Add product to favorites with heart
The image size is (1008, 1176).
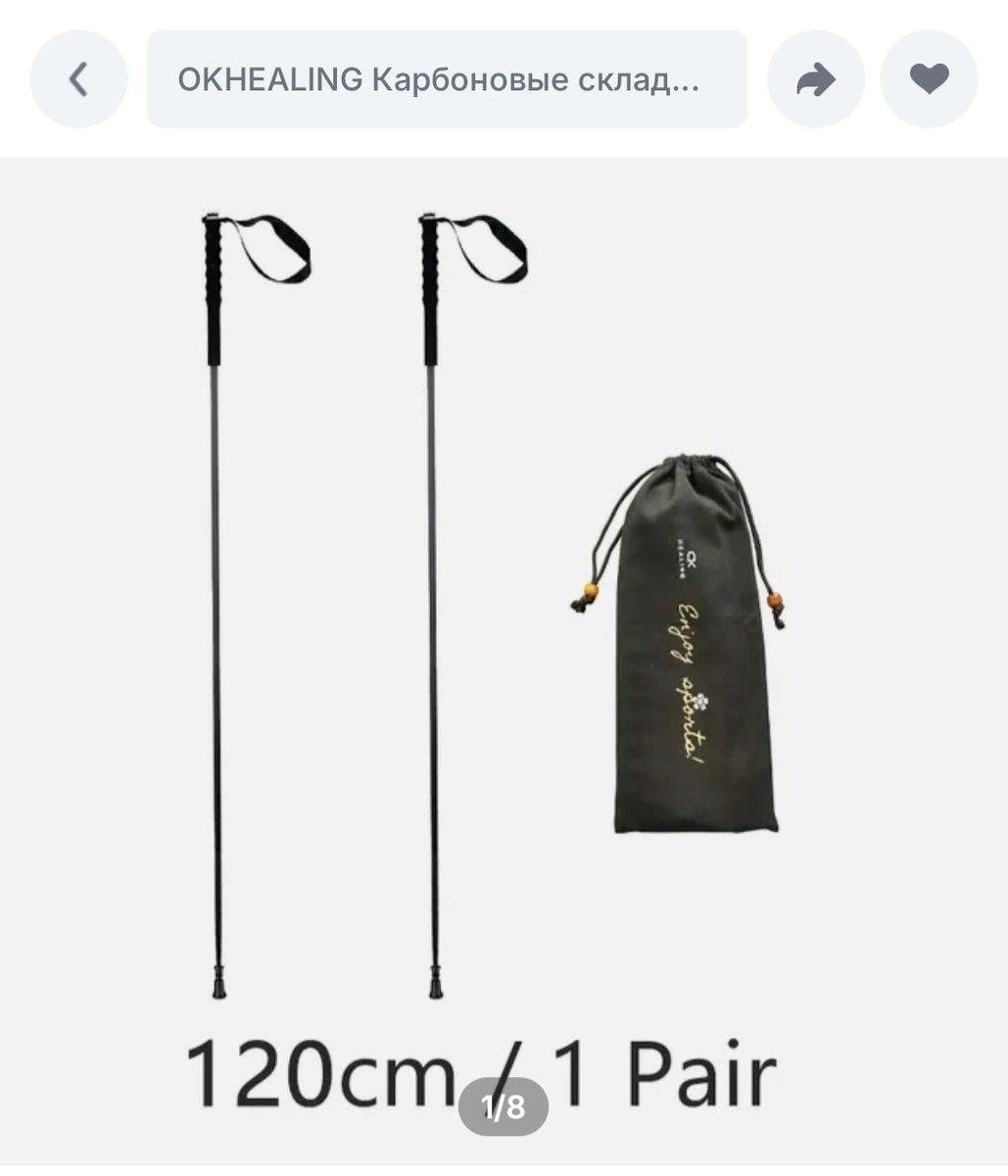point(929,79)
